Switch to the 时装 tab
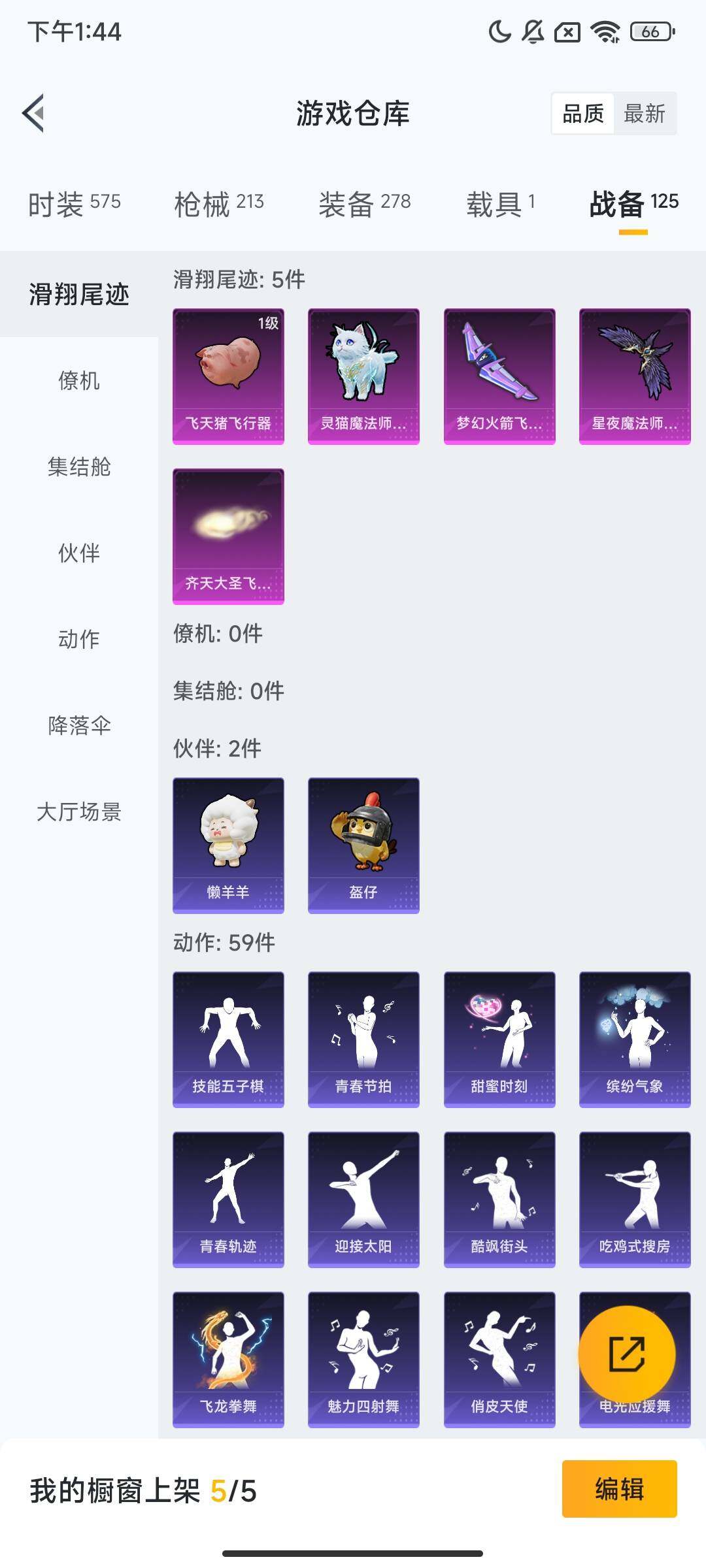The width and height of the screenshot is (706, 1568). 74,204
